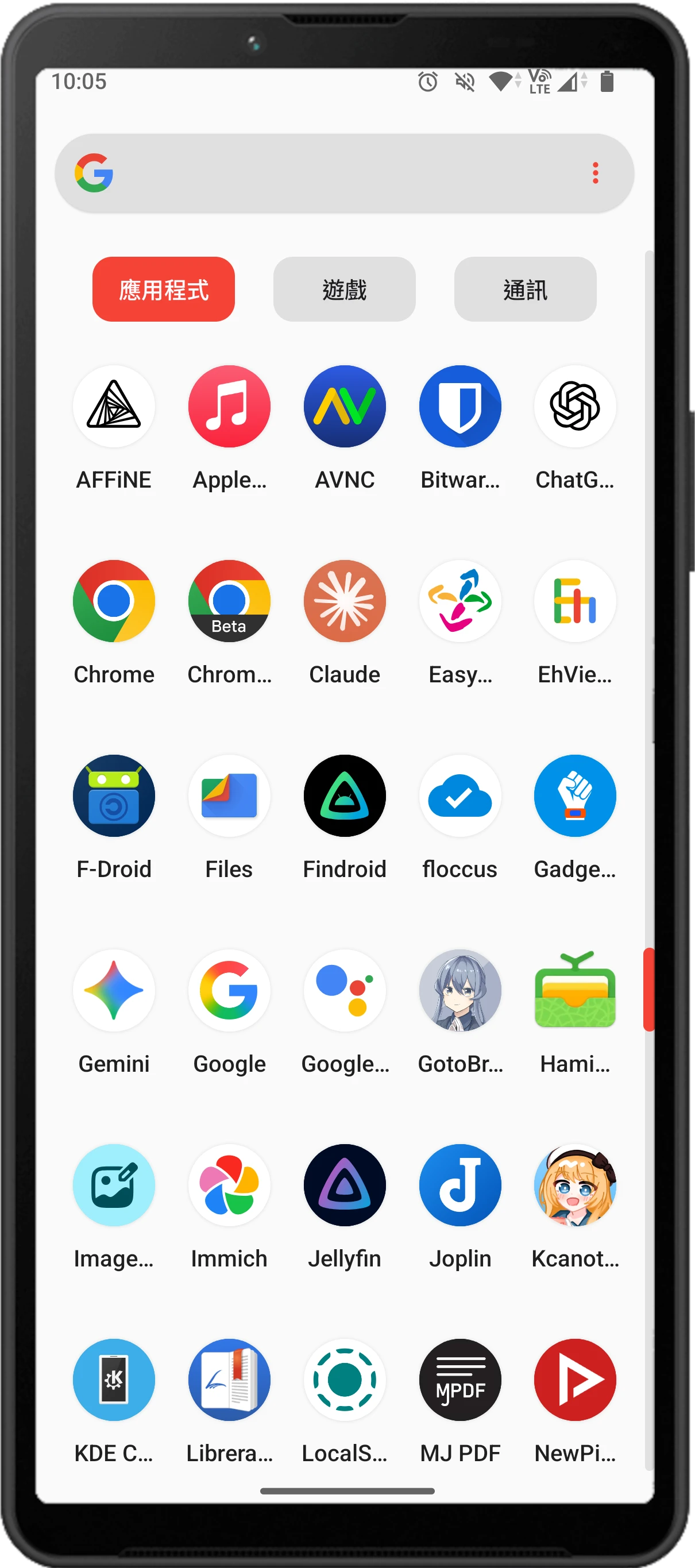Open the Joplin notes app
The width and height of the screenshot is (695, 1568).
(x=460, y=1185)
